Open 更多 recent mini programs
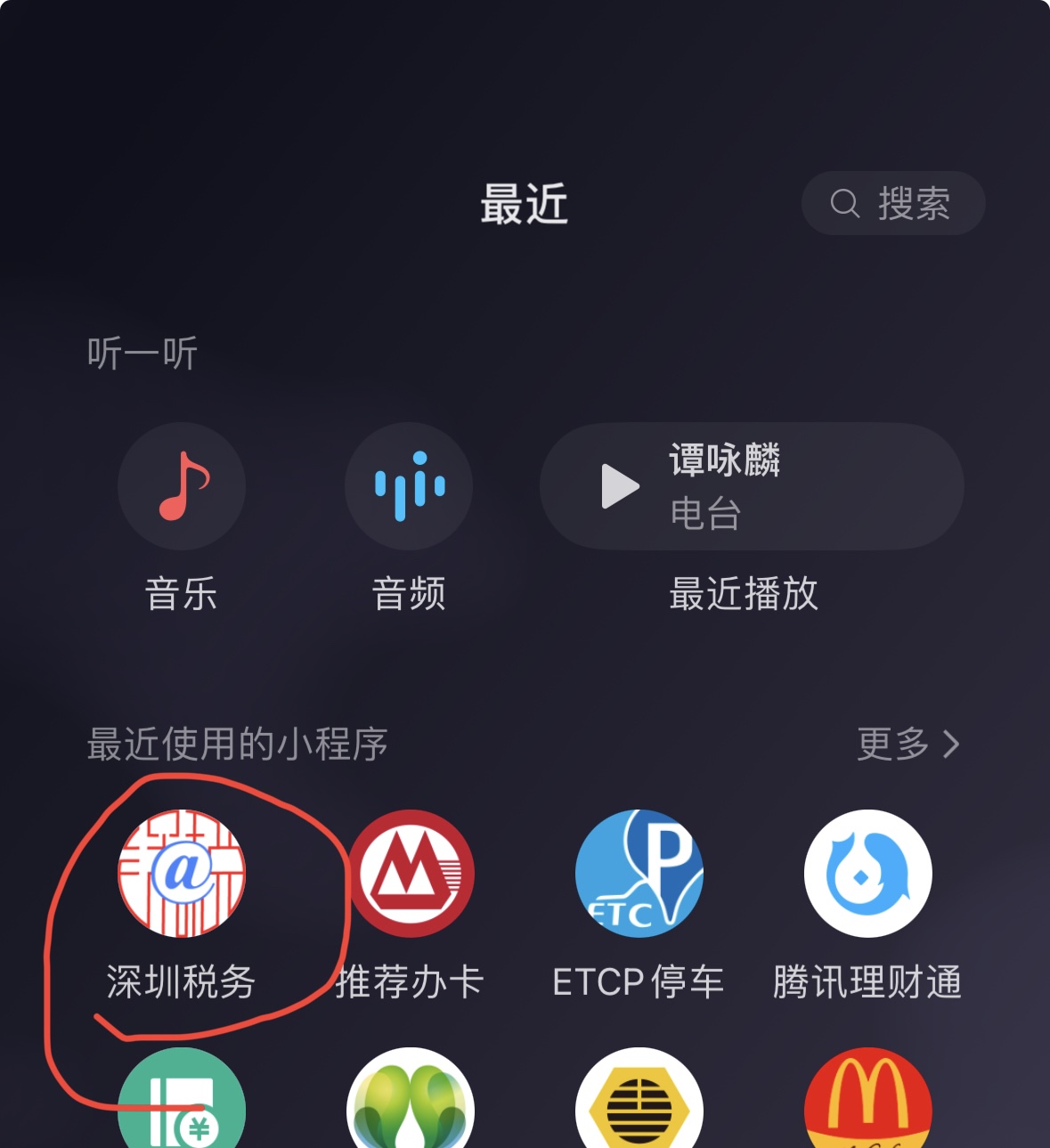The width and height of the screenshot is (1050, 1148). coord(908,744)
